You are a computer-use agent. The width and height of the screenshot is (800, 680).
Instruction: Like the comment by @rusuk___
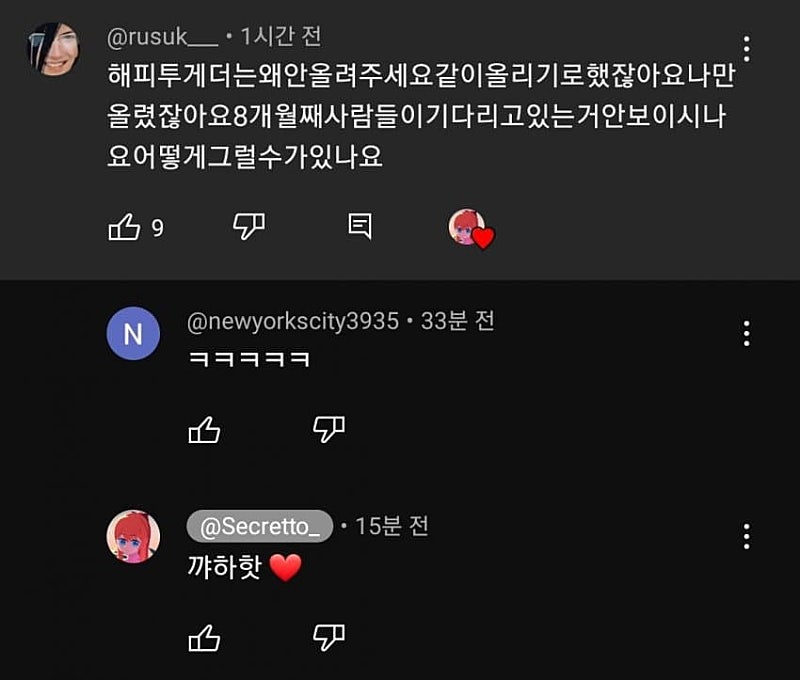(x=124, y=228)
